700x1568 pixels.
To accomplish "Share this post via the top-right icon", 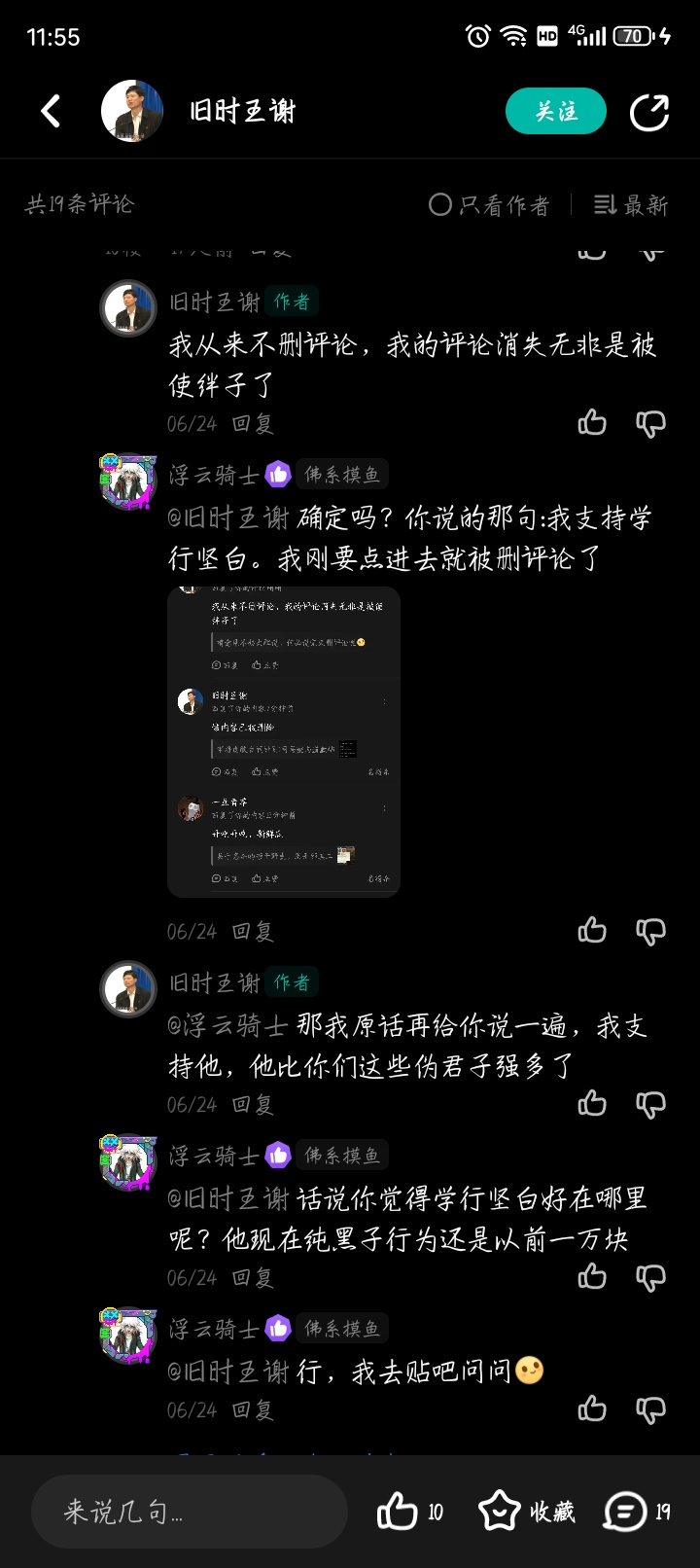I will tap(649, 112).
